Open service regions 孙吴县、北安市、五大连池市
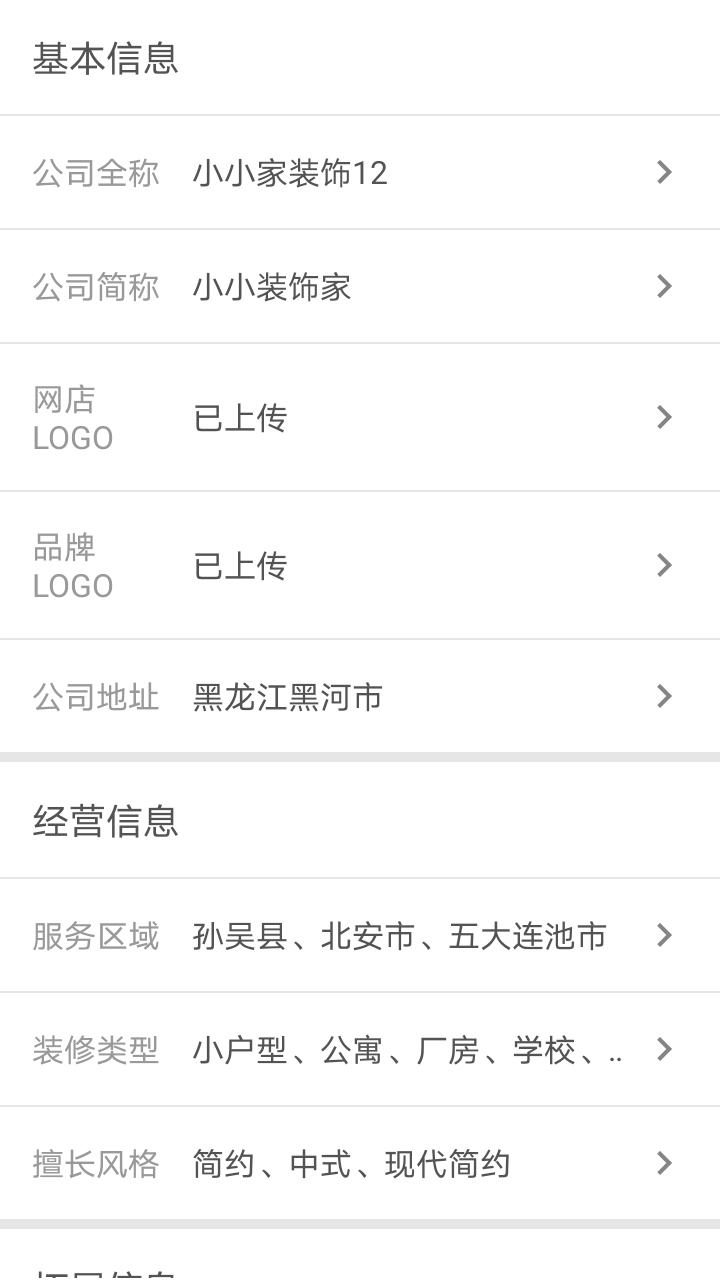720x1280 pixels. click(400, 936)
